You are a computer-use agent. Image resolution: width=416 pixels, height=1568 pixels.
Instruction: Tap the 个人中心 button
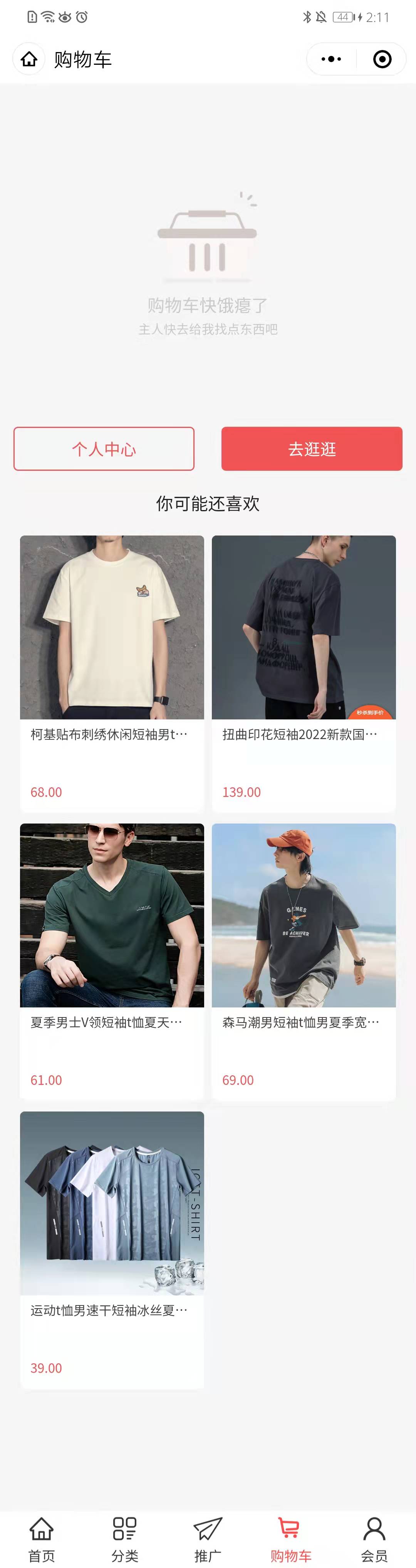(104, 449)
